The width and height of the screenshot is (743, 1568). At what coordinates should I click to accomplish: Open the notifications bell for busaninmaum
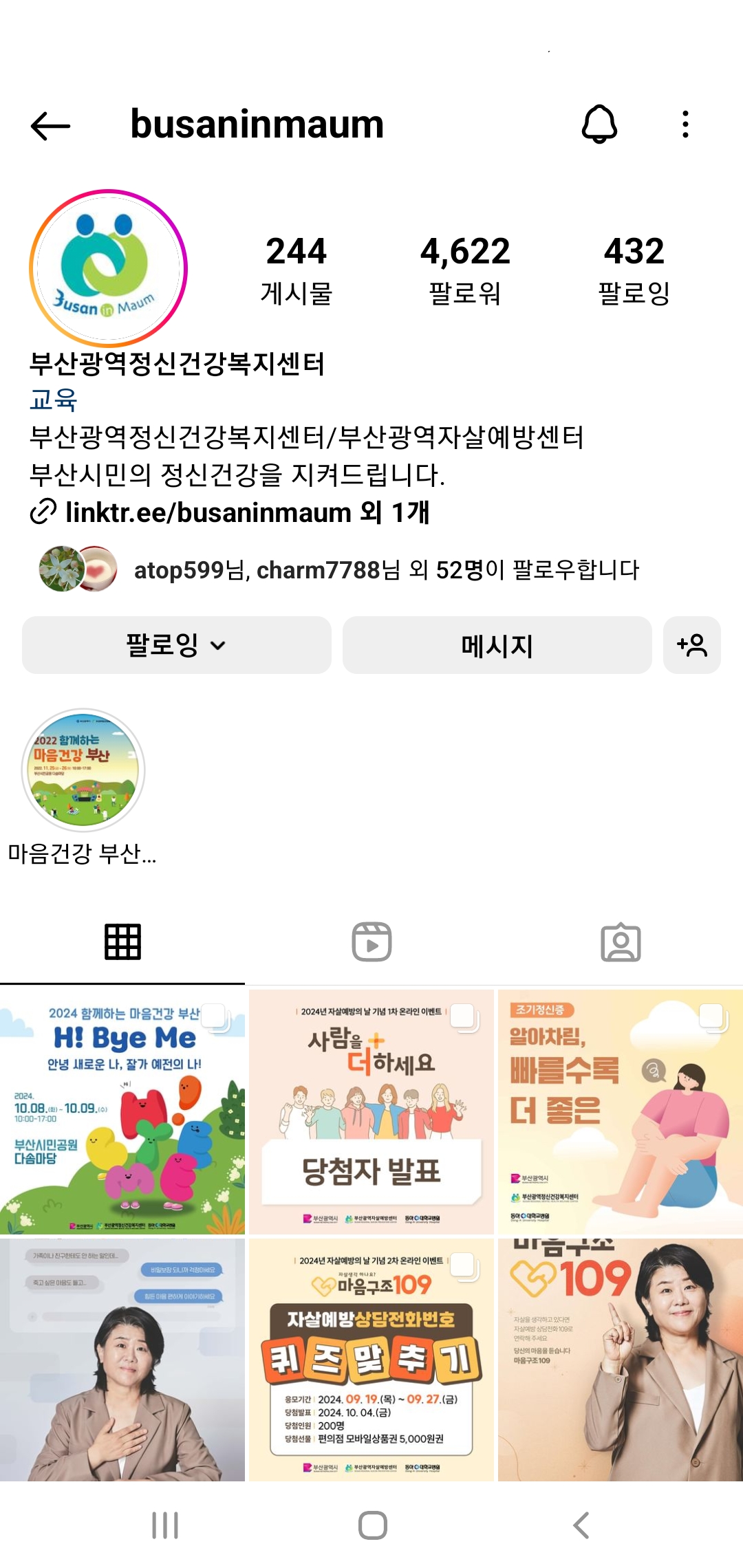[x=599, y=124]
